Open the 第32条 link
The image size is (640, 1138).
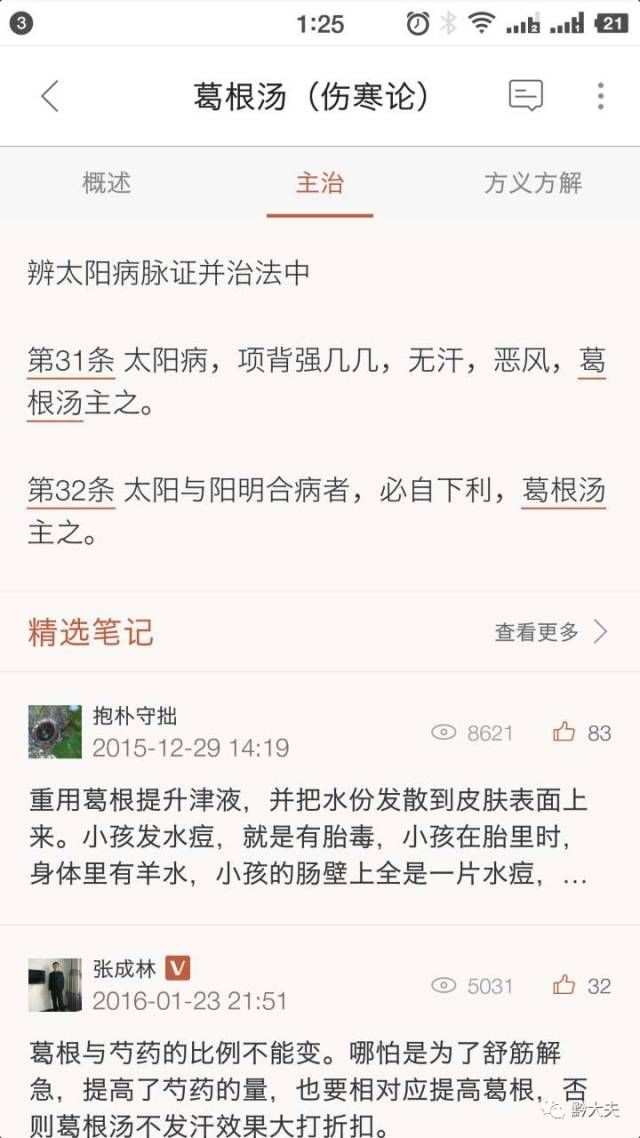[70, 490]
